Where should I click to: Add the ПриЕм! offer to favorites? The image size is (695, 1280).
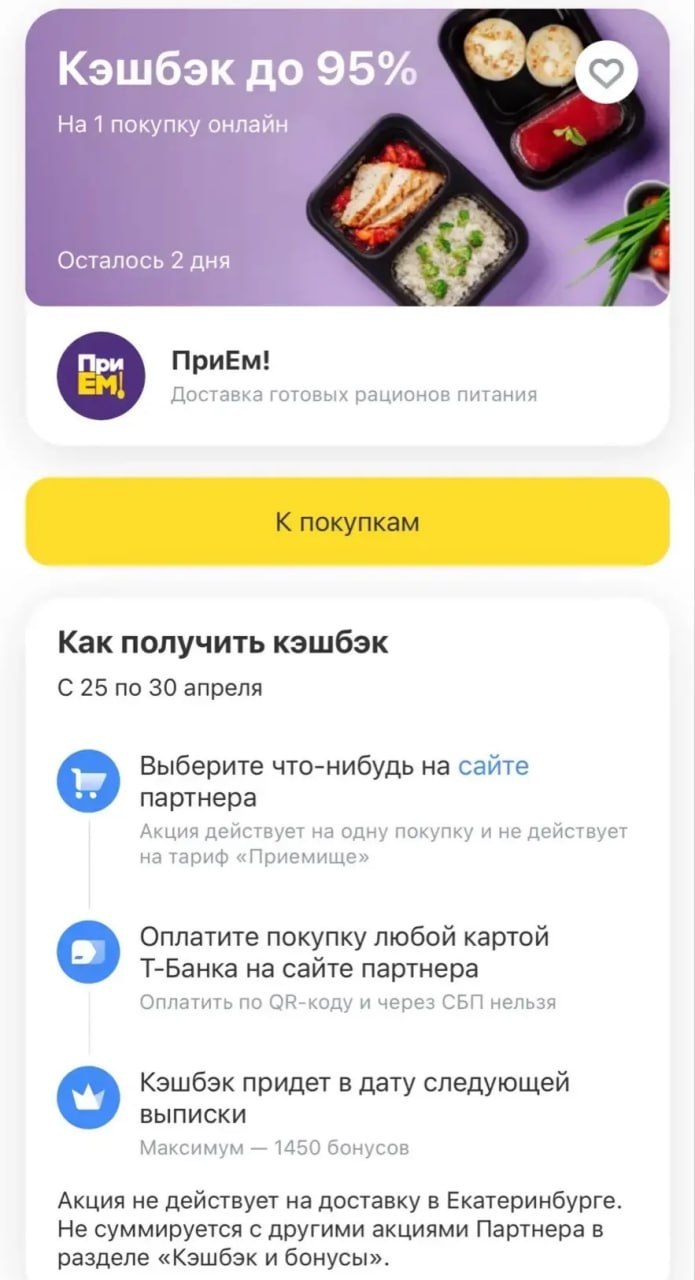tap(607, 73)
